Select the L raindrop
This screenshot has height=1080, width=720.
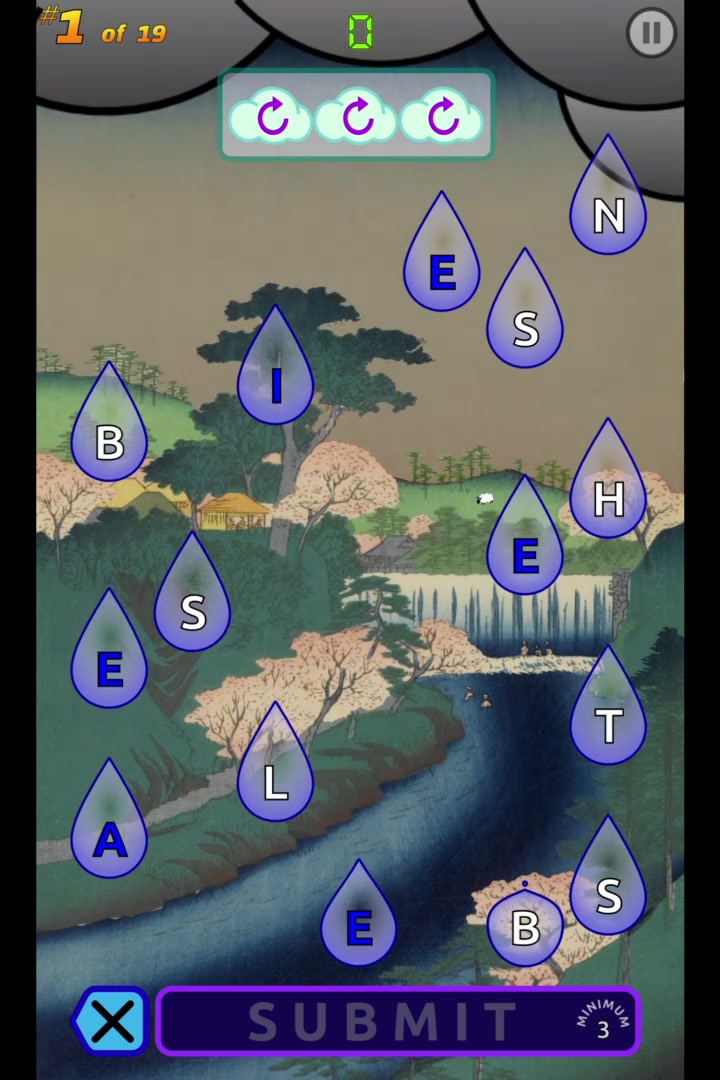(275, 777)
